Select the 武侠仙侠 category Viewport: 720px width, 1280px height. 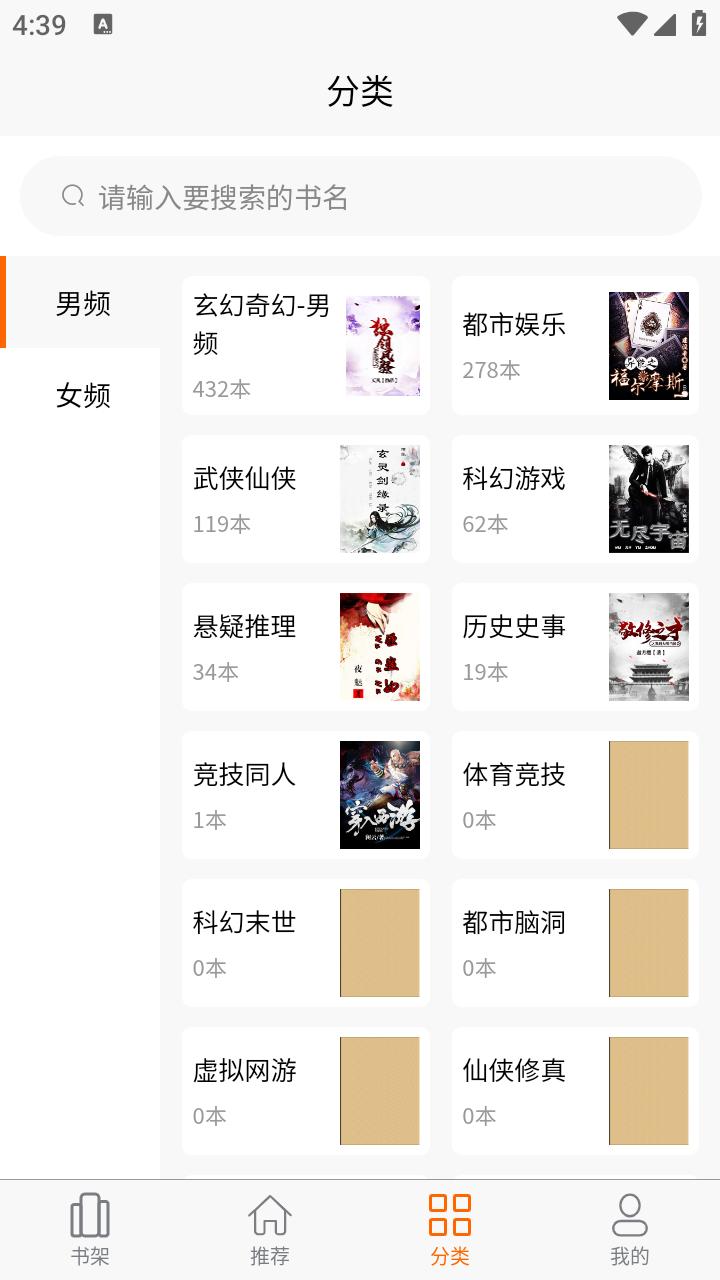(x=305, y=498)
